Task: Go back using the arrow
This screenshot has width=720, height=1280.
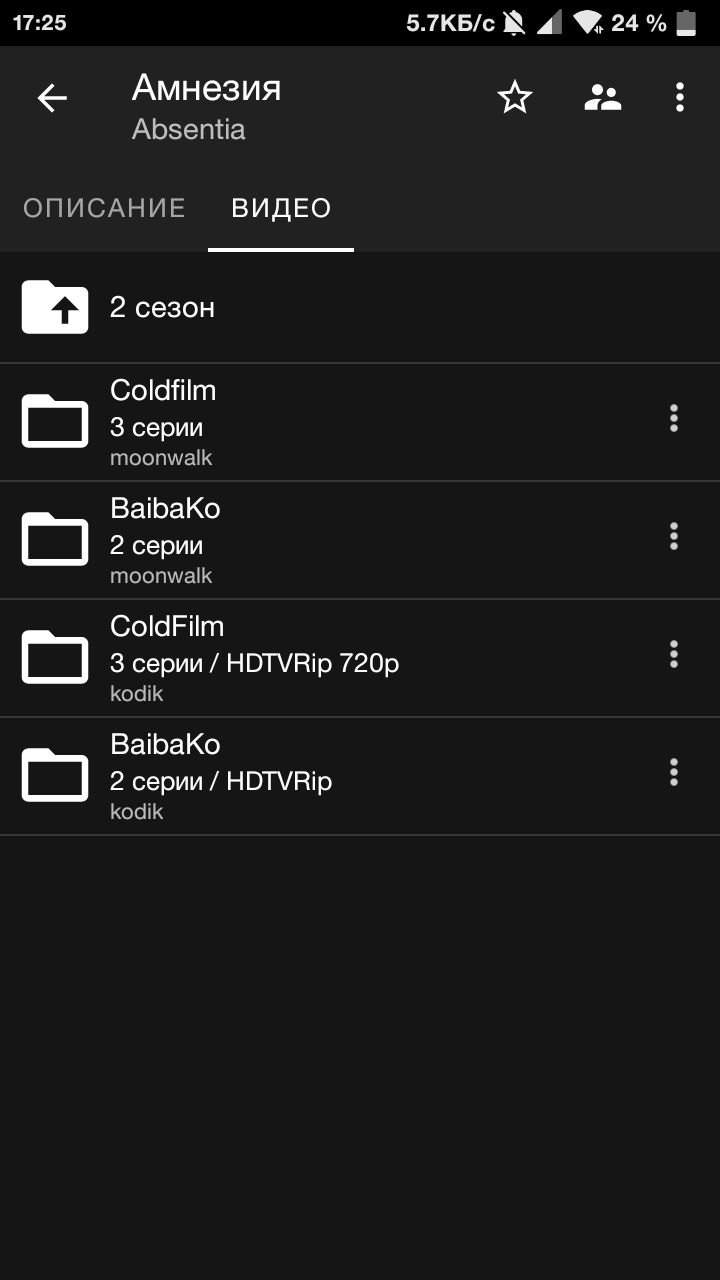Action: click(x=52, y=98)
